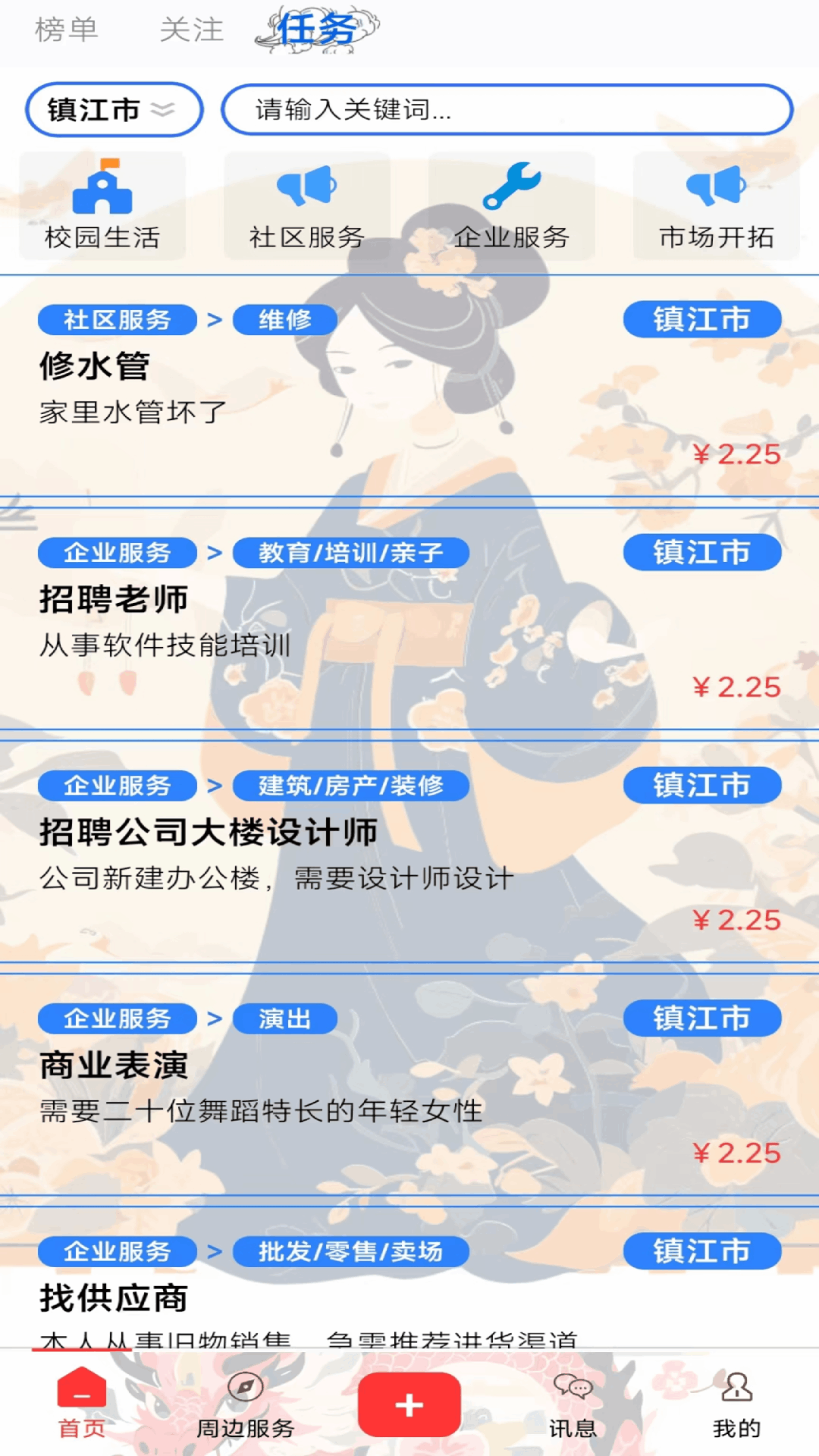819x1456 pixels.
Task: Open the 企业服务 category tile
Action: [512, 206]
